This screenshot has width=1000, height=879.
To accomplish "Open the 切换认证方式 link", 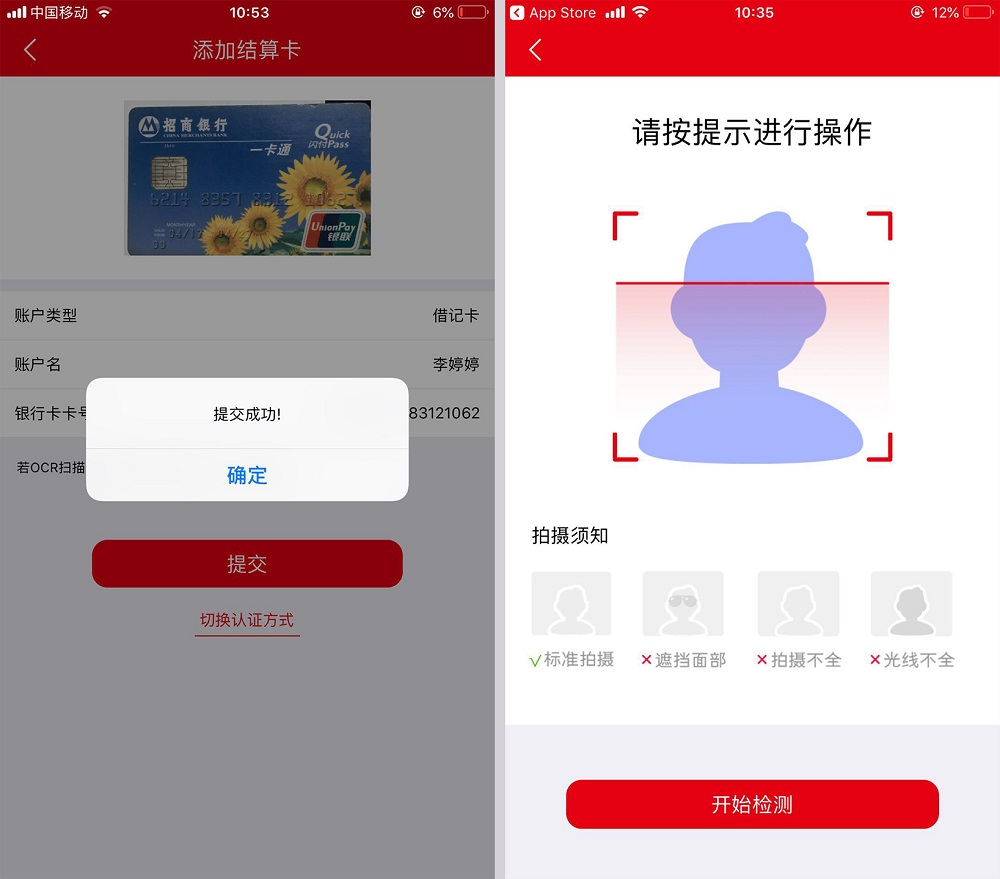I will coord(247,620).
